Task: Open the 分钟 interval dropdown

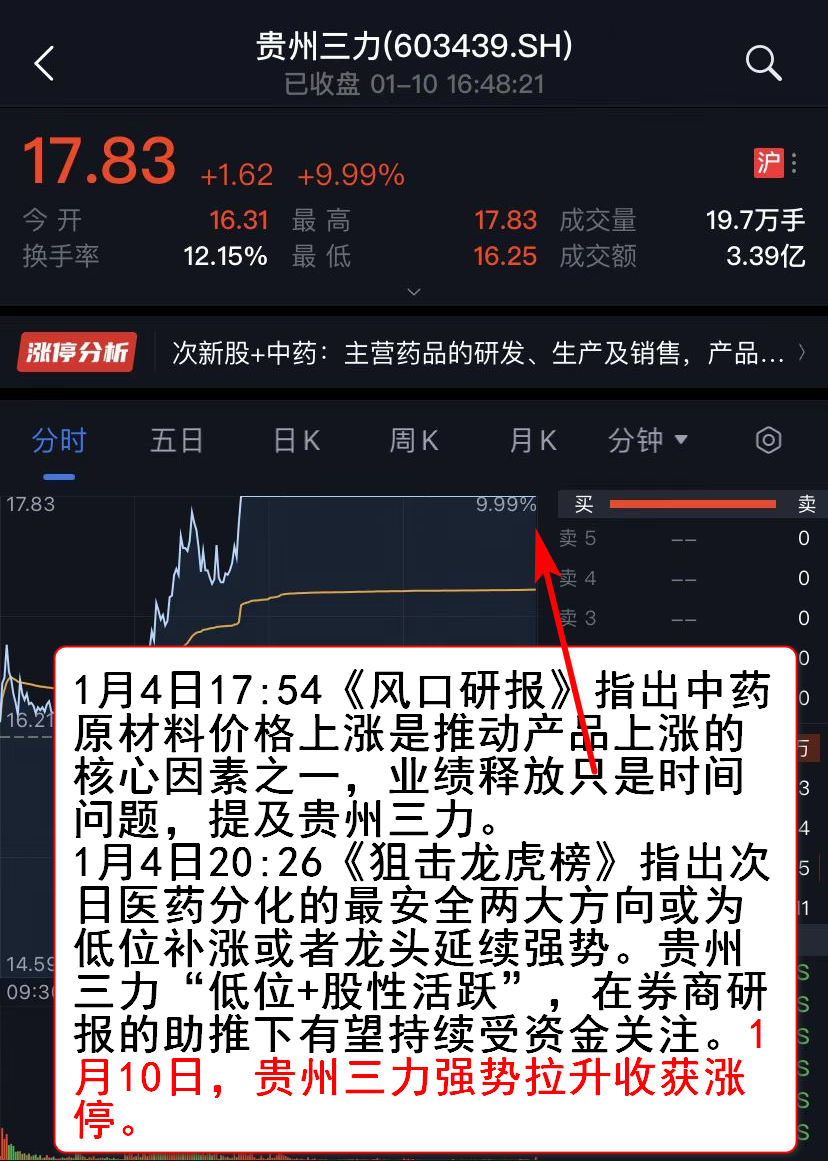Action: tap(648, 440)
